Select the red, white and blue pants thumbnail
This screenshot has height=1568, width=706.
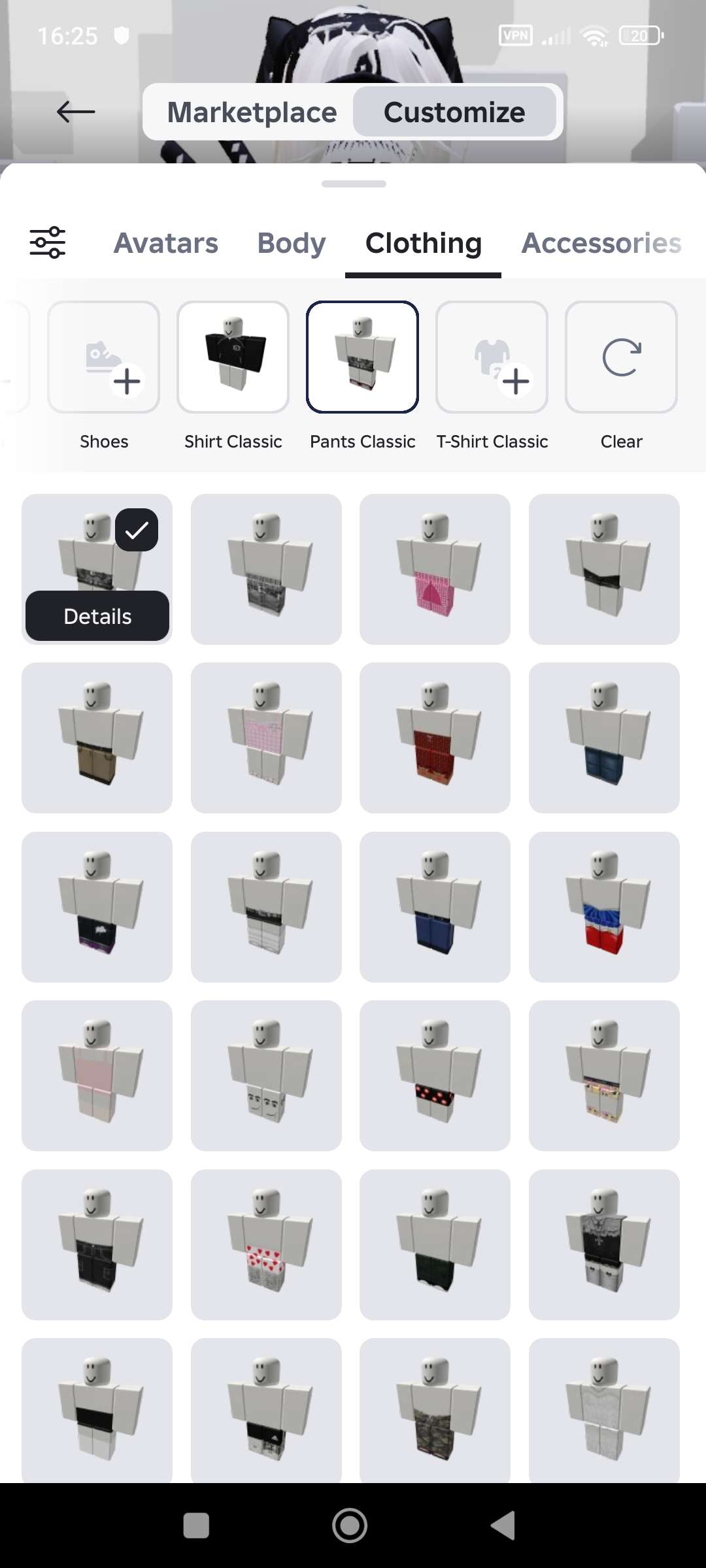point(604,907)
